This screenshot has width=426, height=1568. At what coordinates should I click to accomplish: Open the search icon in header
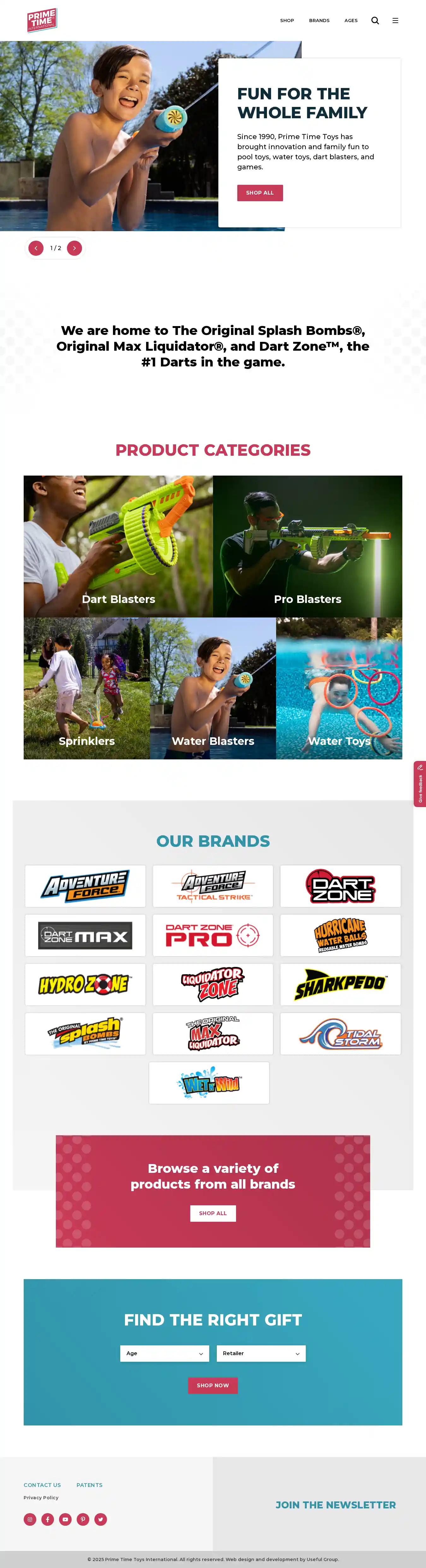(375, 21)
